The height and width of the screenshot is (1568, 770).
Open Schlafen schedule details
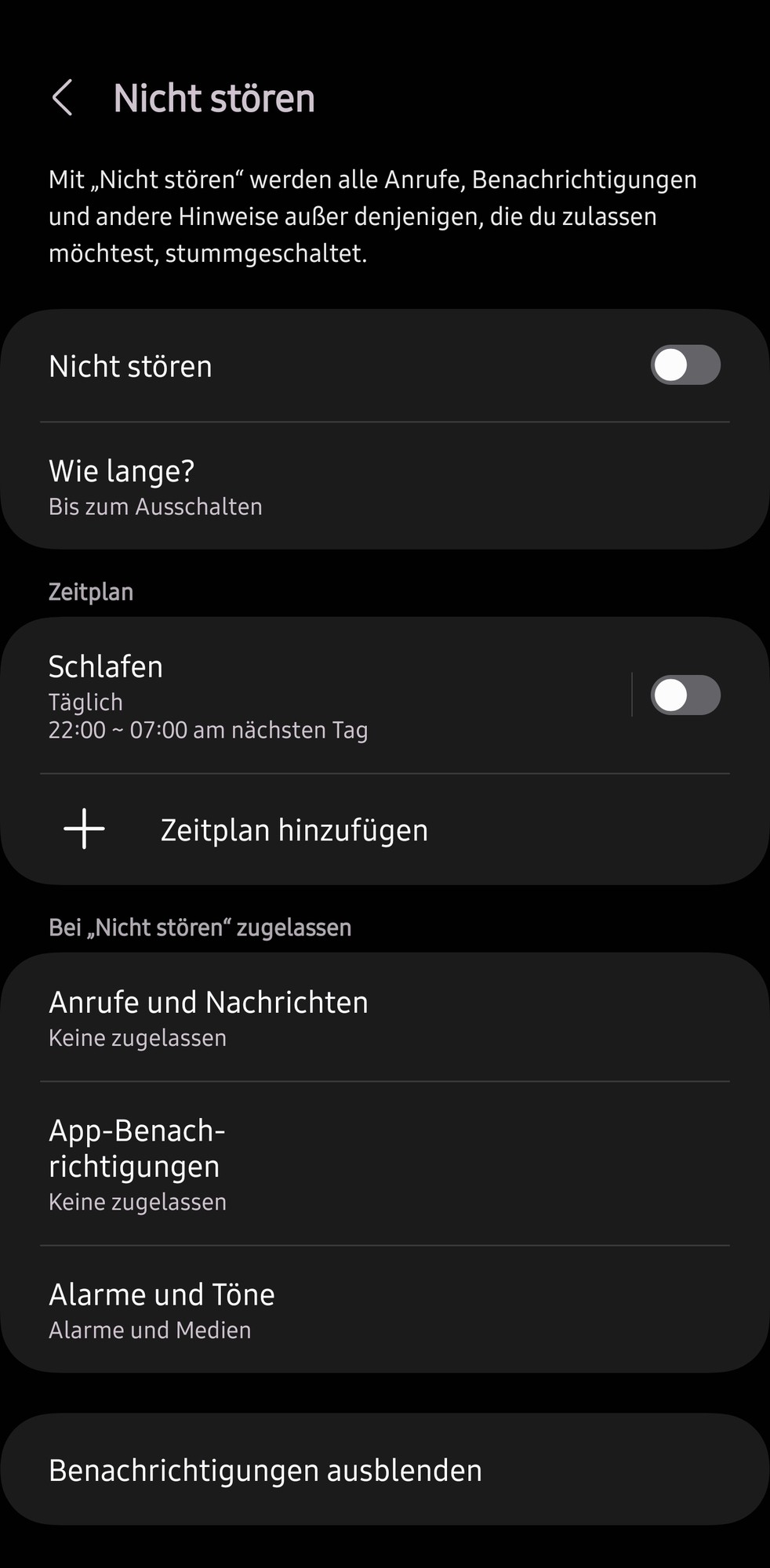[314, 696]
